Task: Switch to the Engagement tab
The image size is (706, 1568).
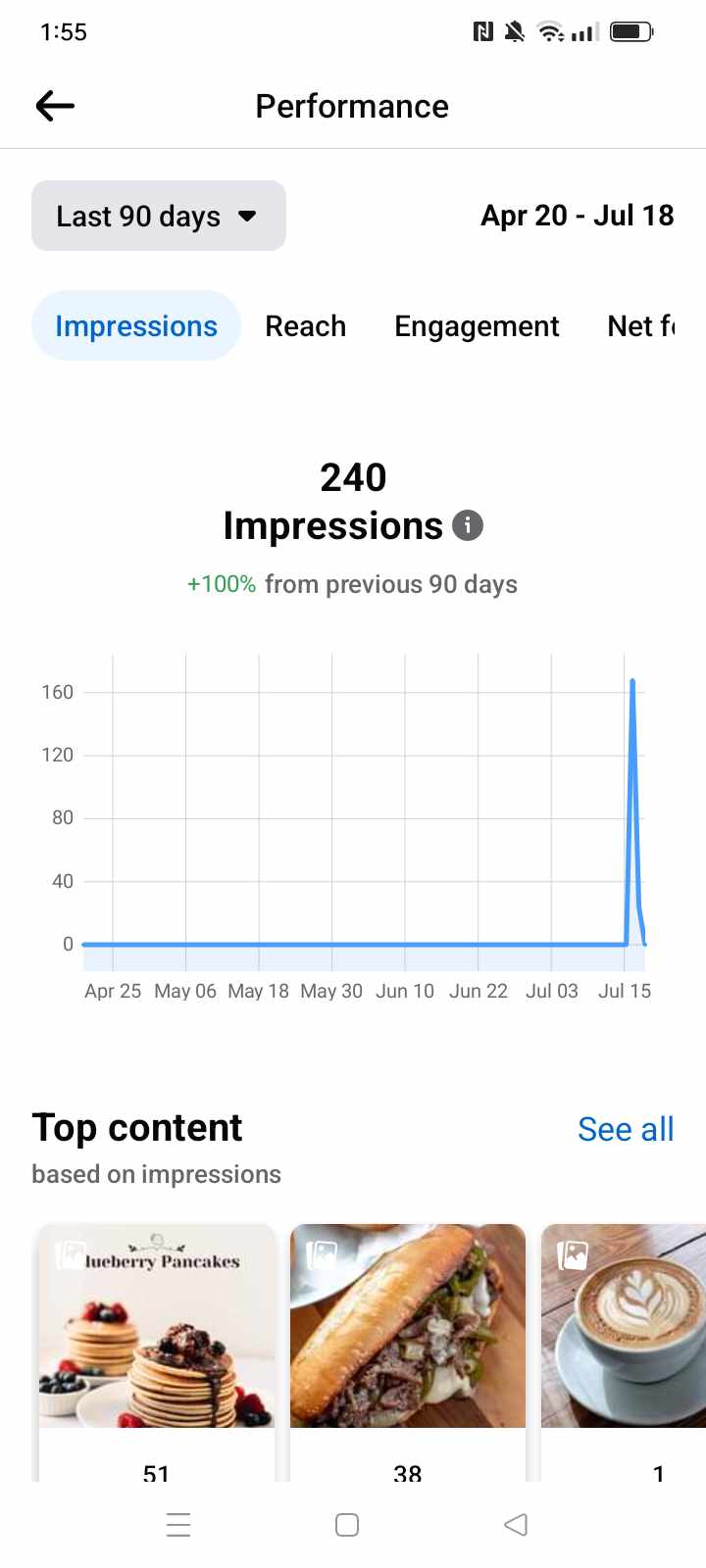Action: pos(477,326)
